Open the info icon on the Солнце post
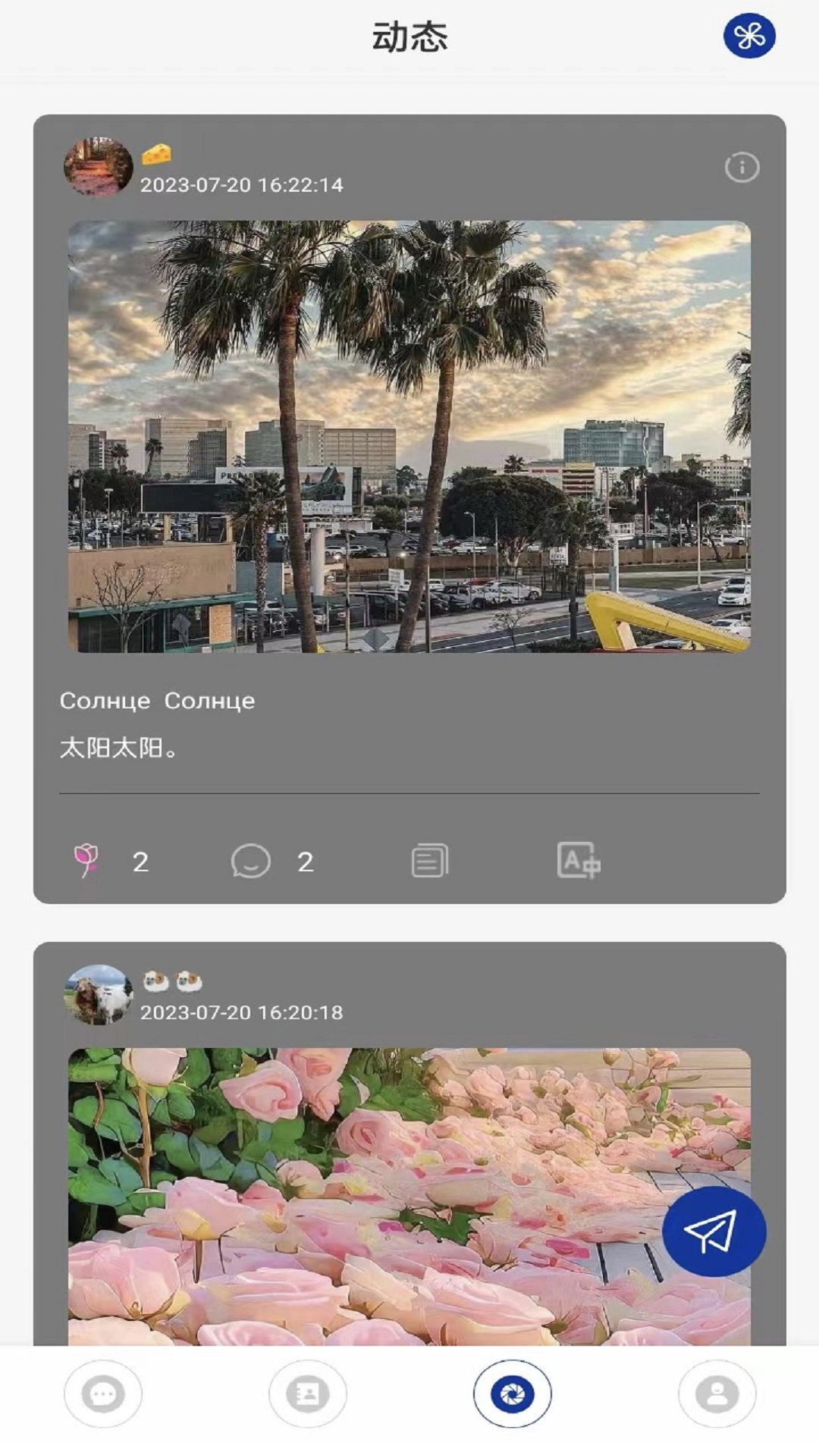Image resolution: width=819 pixels, height=1456 pixels. [742, 168]
